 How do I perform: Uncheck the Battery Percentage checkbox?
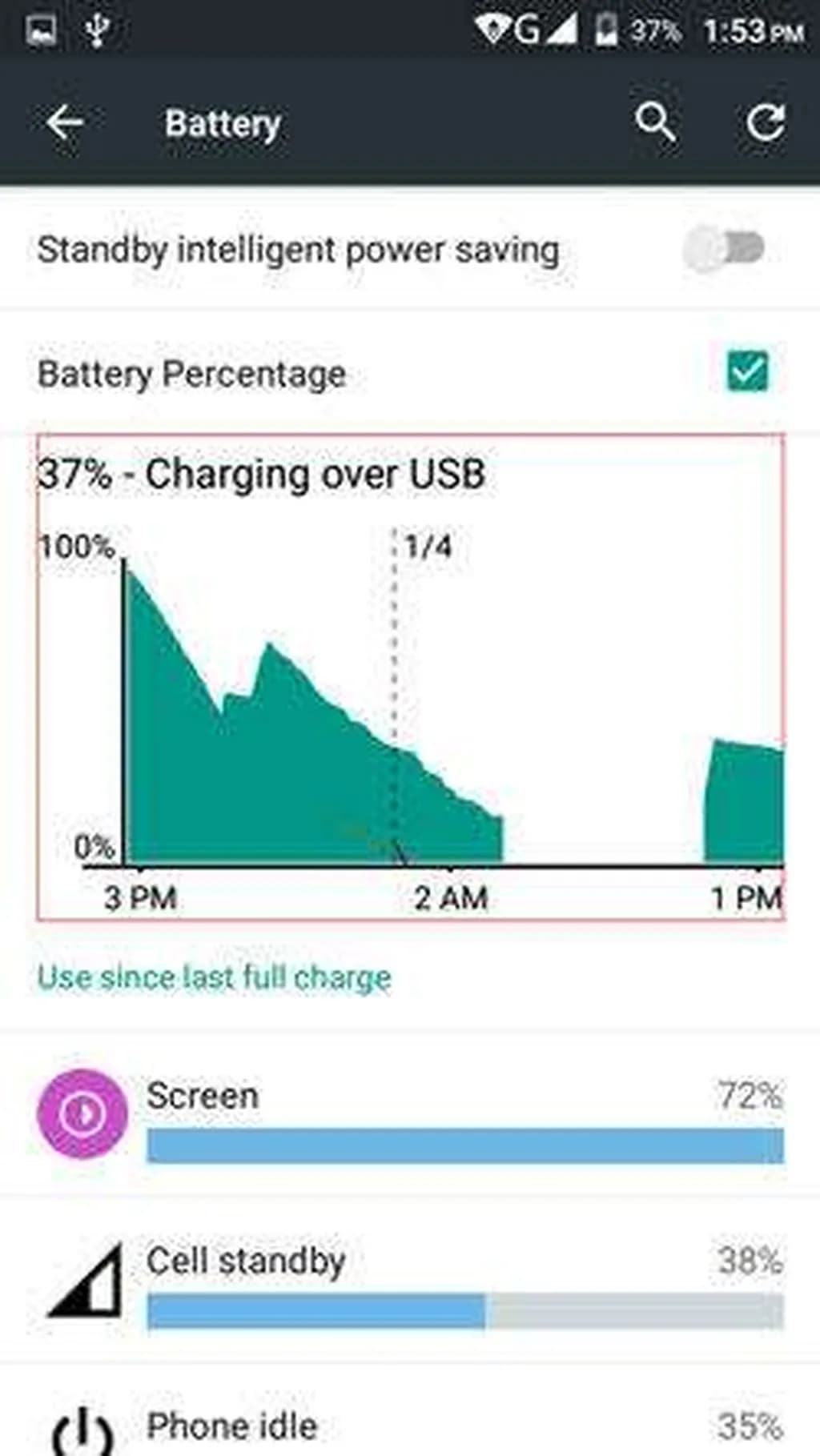748,372
